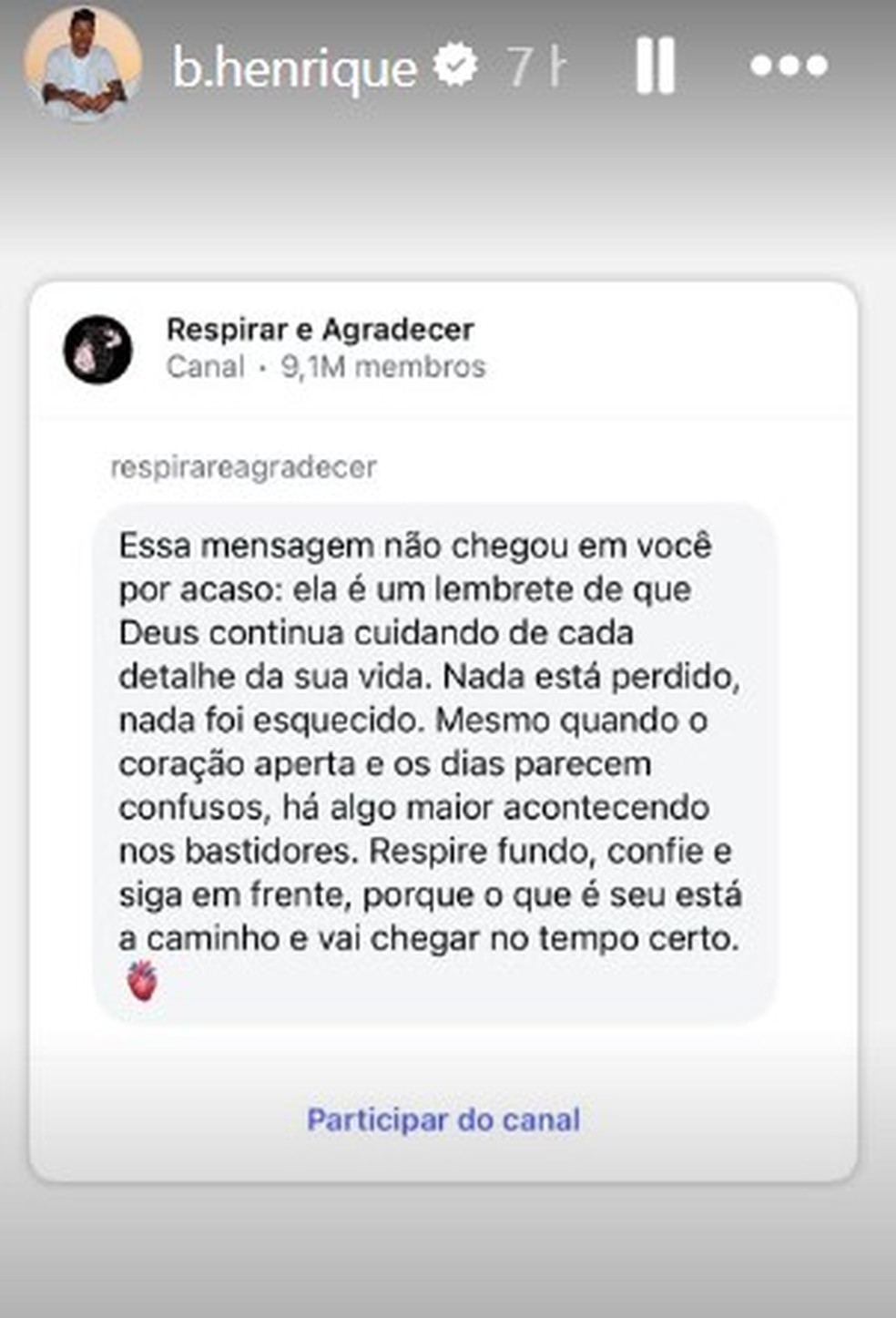
Task: Open the Respirar e Agradecer channel name link
Action: point(319,331)
